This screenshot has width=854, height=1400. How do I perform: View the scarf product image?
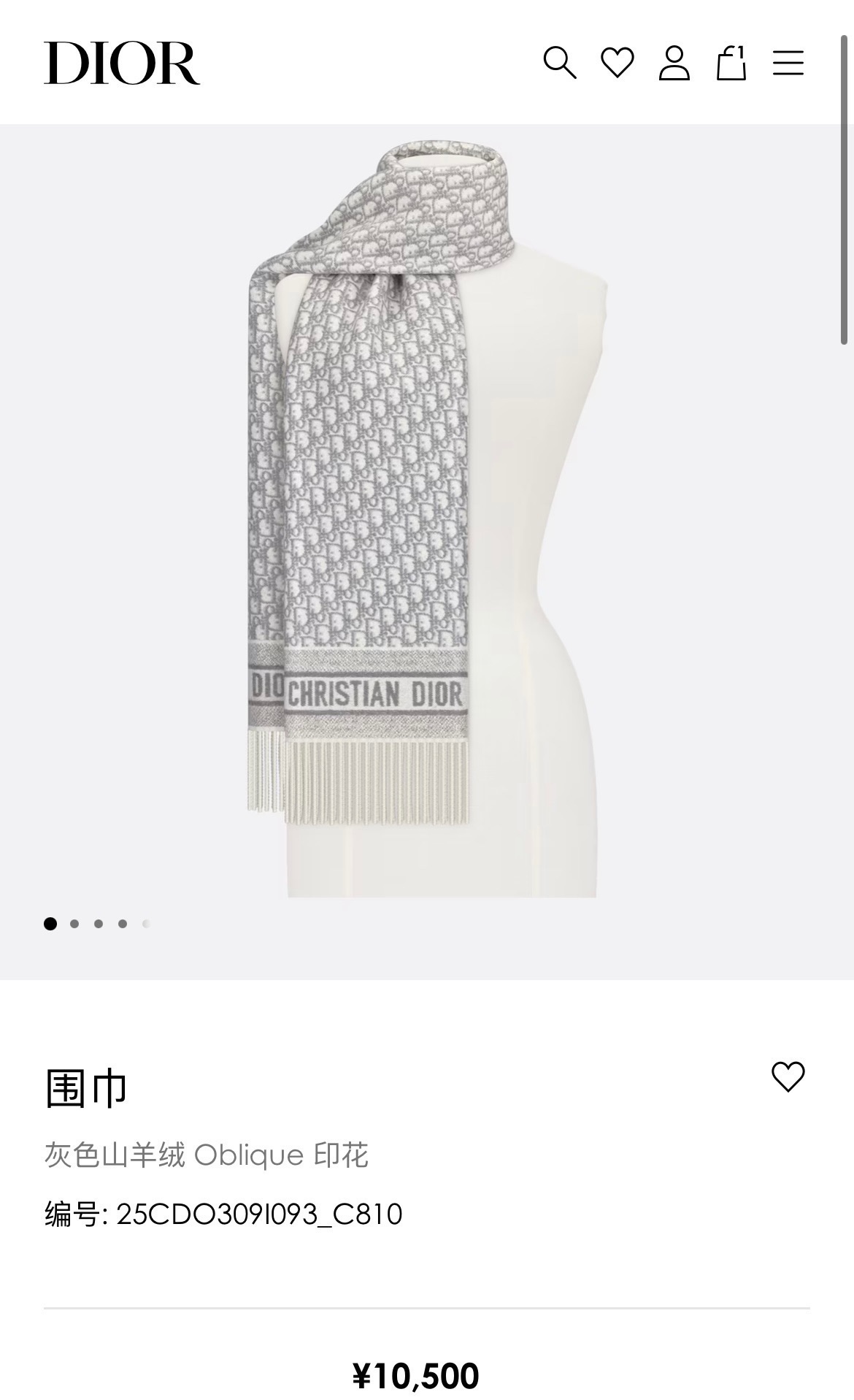[427, 511]
